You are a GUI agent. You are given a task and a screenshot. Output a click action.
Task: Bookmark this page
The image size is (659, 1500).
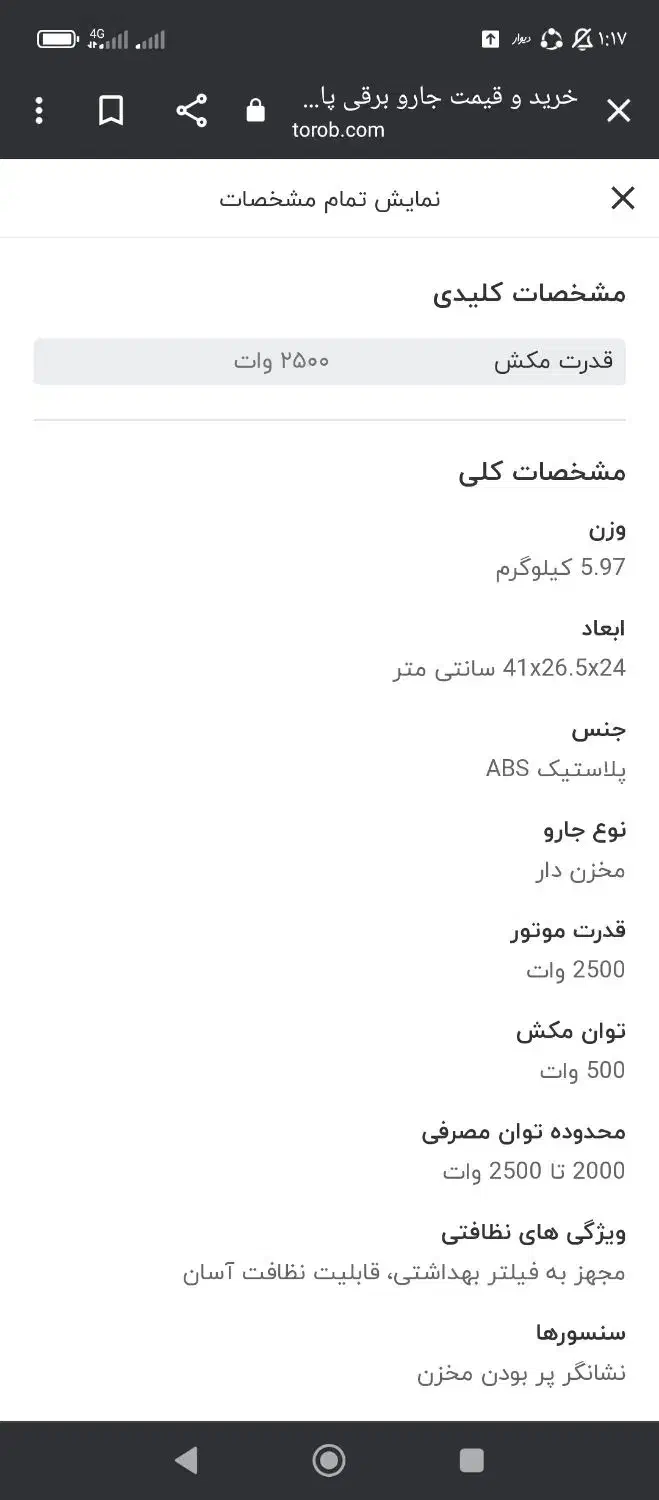coord(111,111)
